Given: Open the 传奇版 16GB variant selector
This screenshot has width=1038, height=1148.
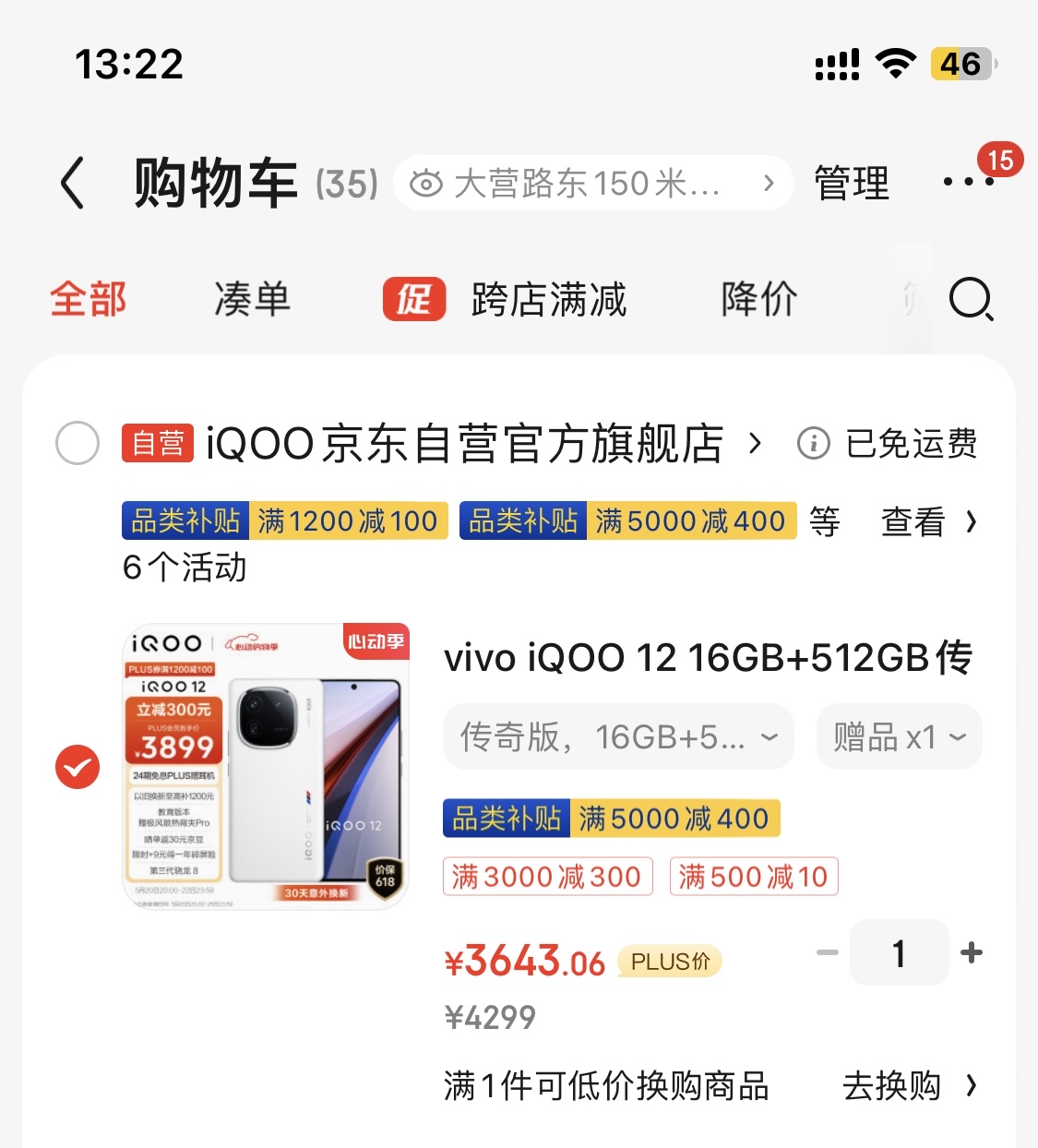Looking at the screenshot, I should pos(616,735).
